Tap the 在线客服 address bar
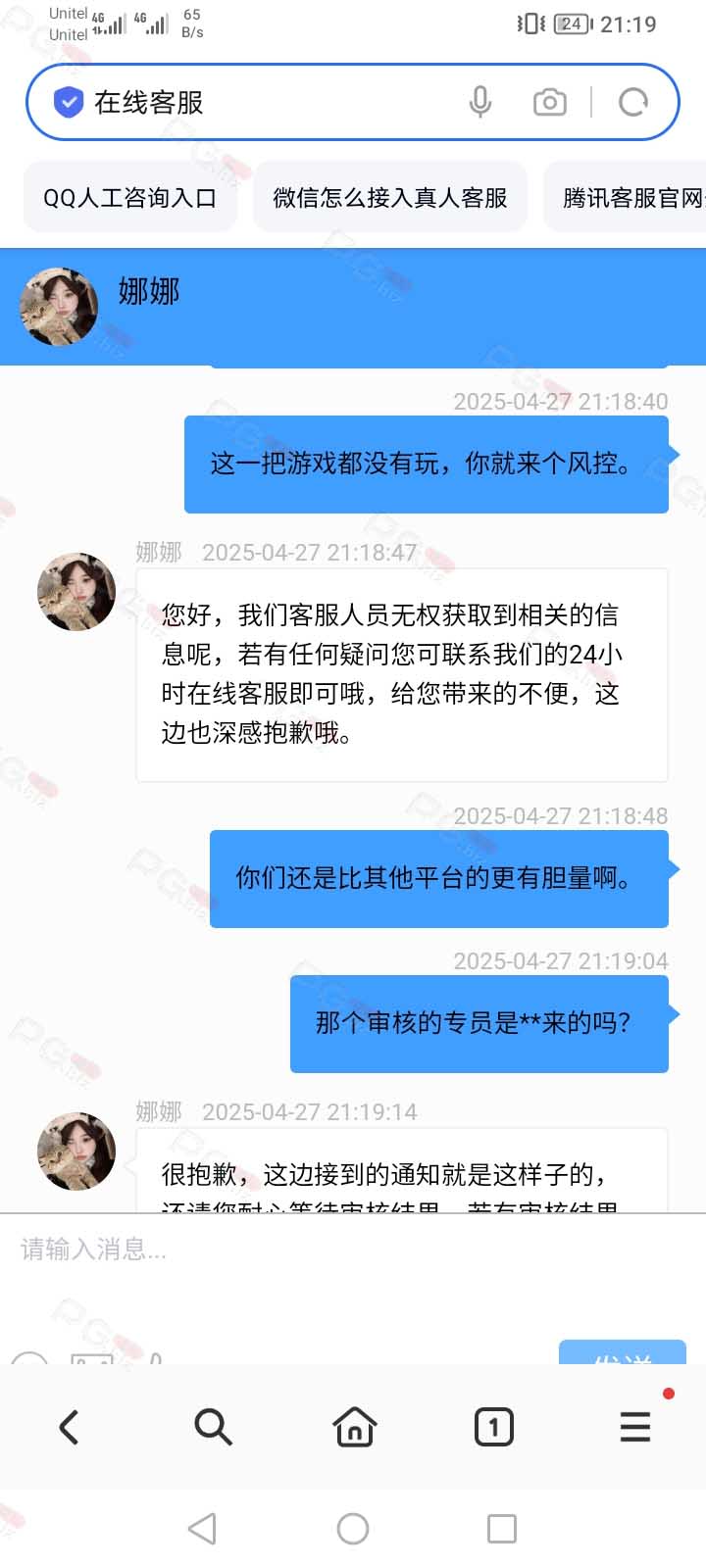Viewport: 706px width, 1568px height. click(265, 102)
